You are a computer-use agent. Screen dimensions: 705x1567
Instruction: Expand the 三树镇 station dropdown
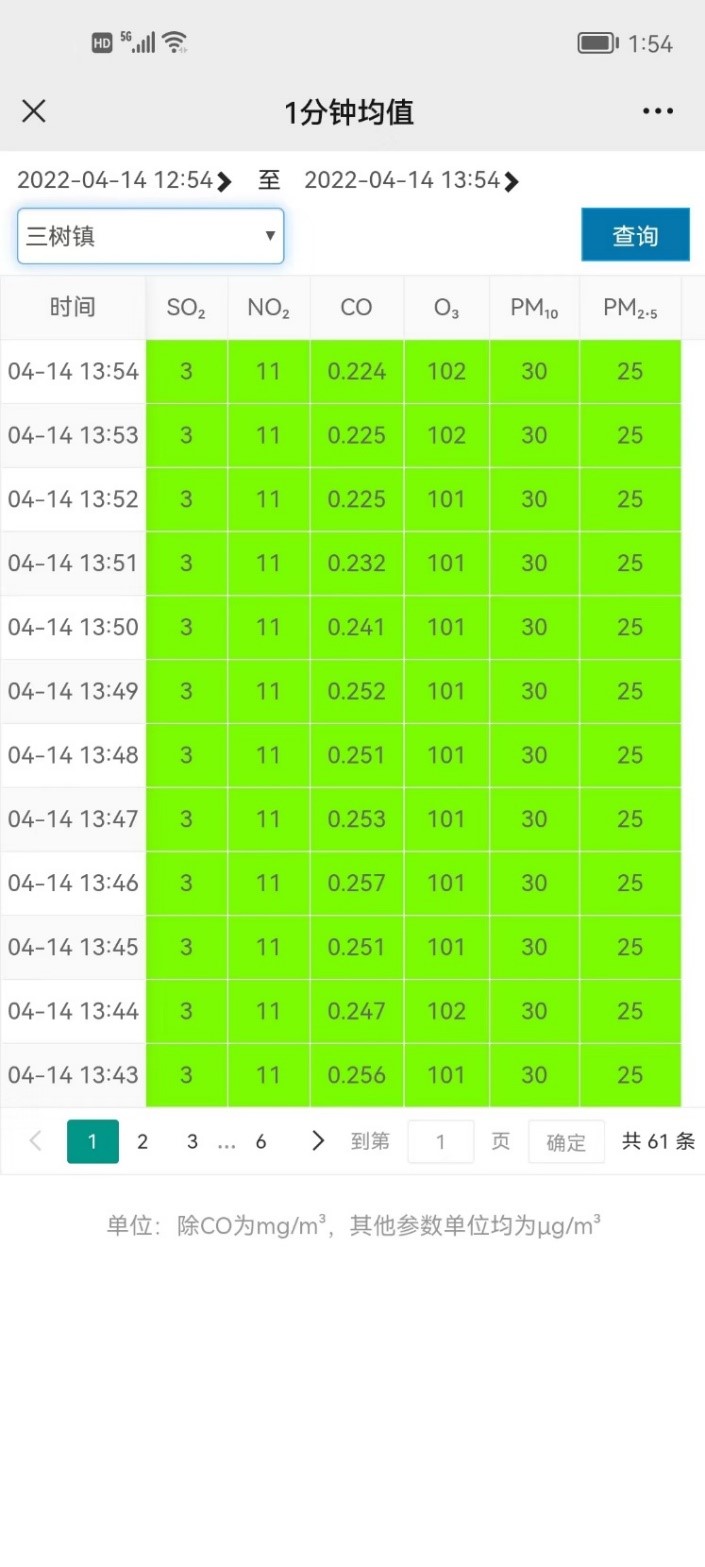[x=151, y=237]
